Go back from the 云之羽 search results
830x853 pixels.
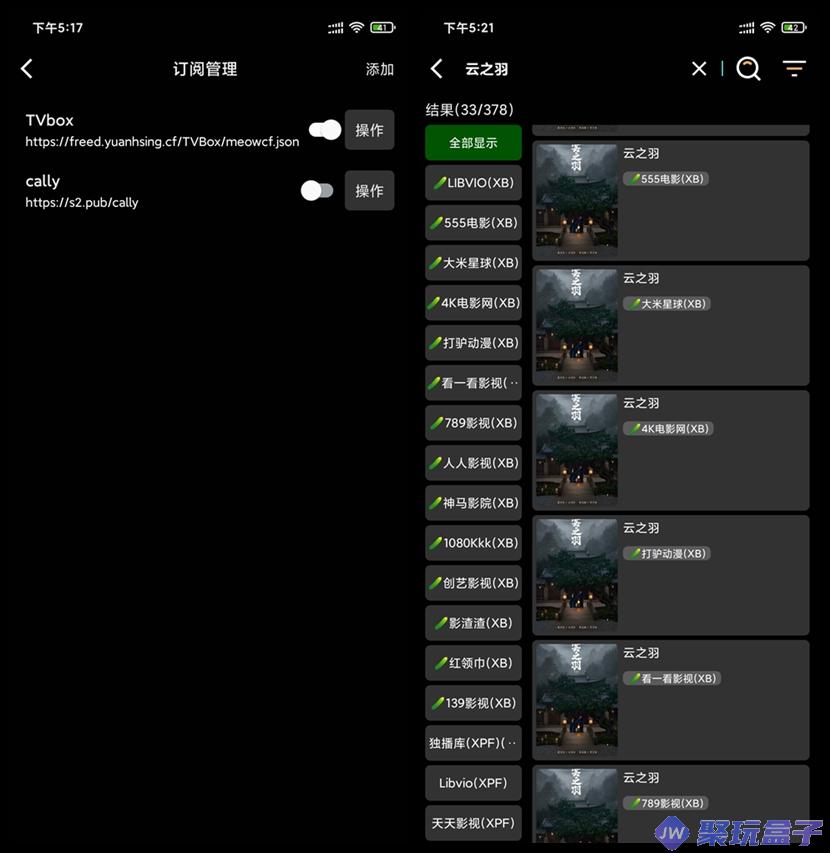pos(436,69)
